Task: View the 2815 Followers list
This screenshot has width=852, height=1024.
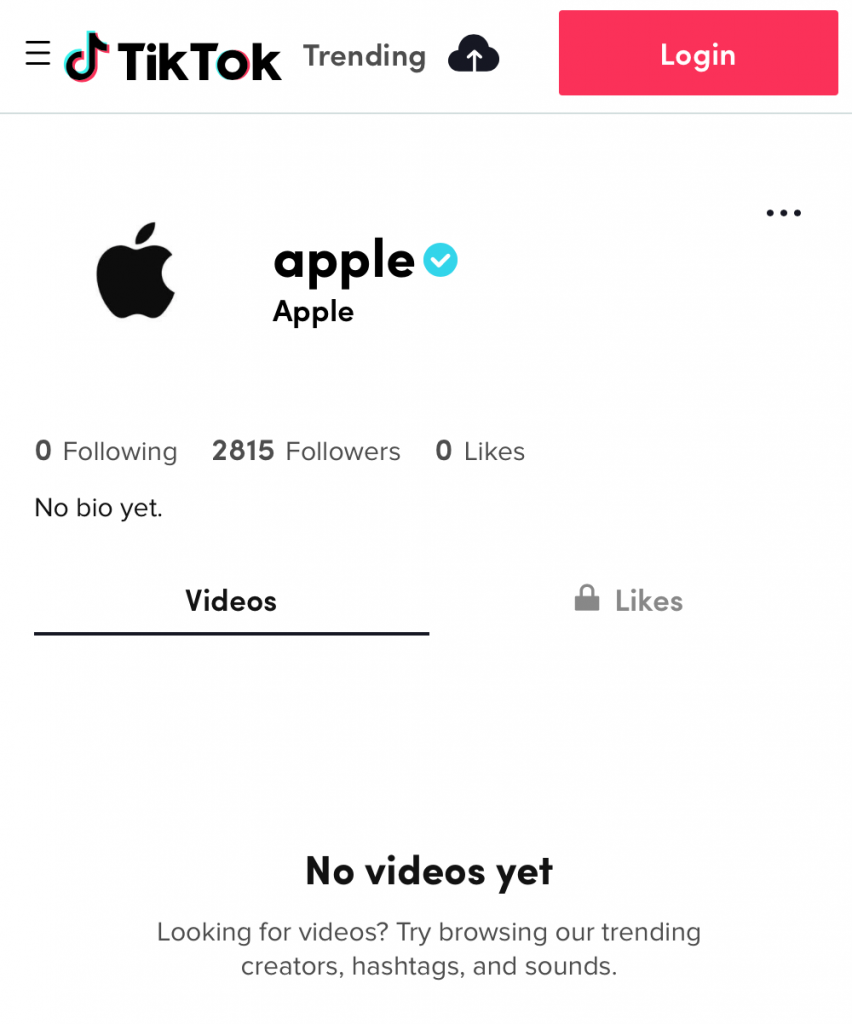Action: pyautogui.click(x=306, y=452)
